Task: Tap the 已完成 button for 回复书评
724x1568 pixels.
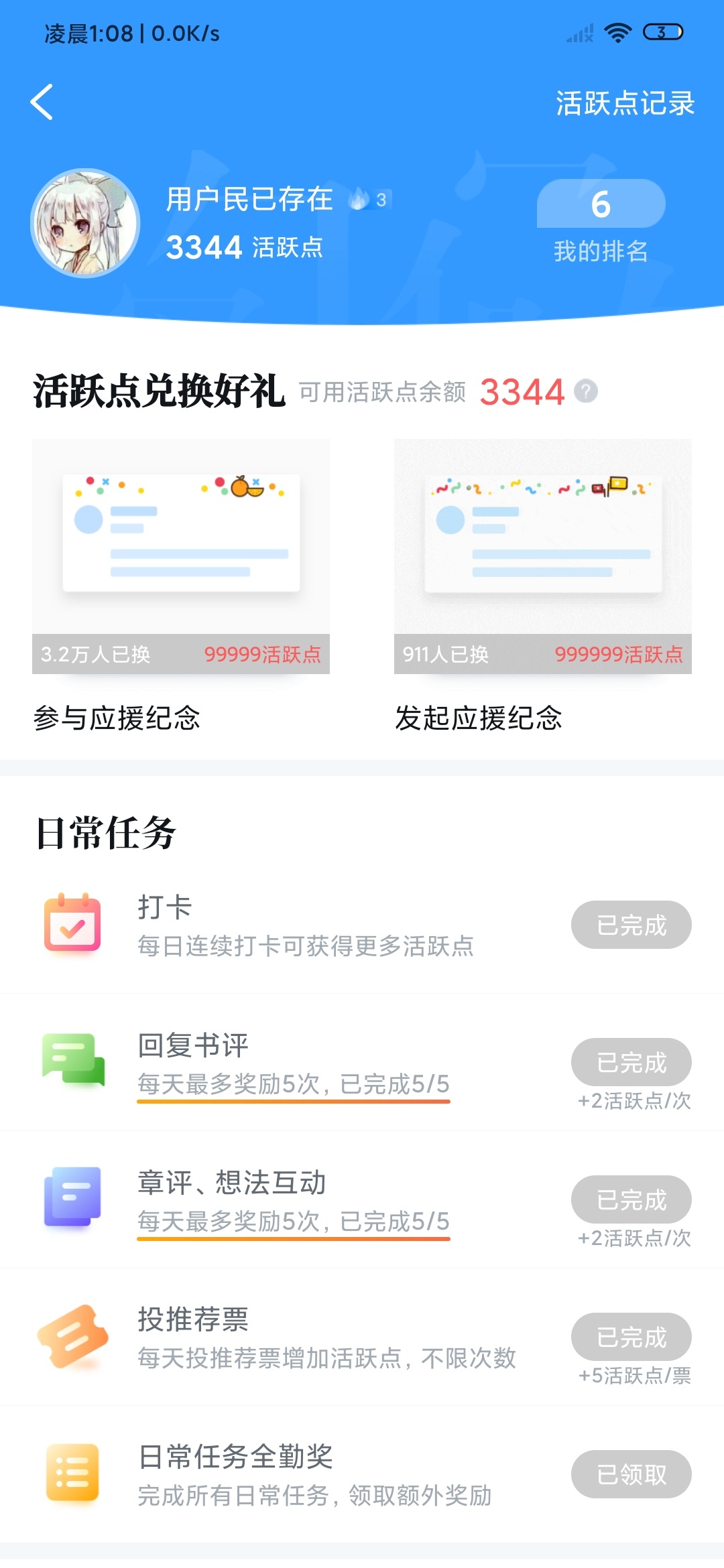Action: [x=631, y=1062]
